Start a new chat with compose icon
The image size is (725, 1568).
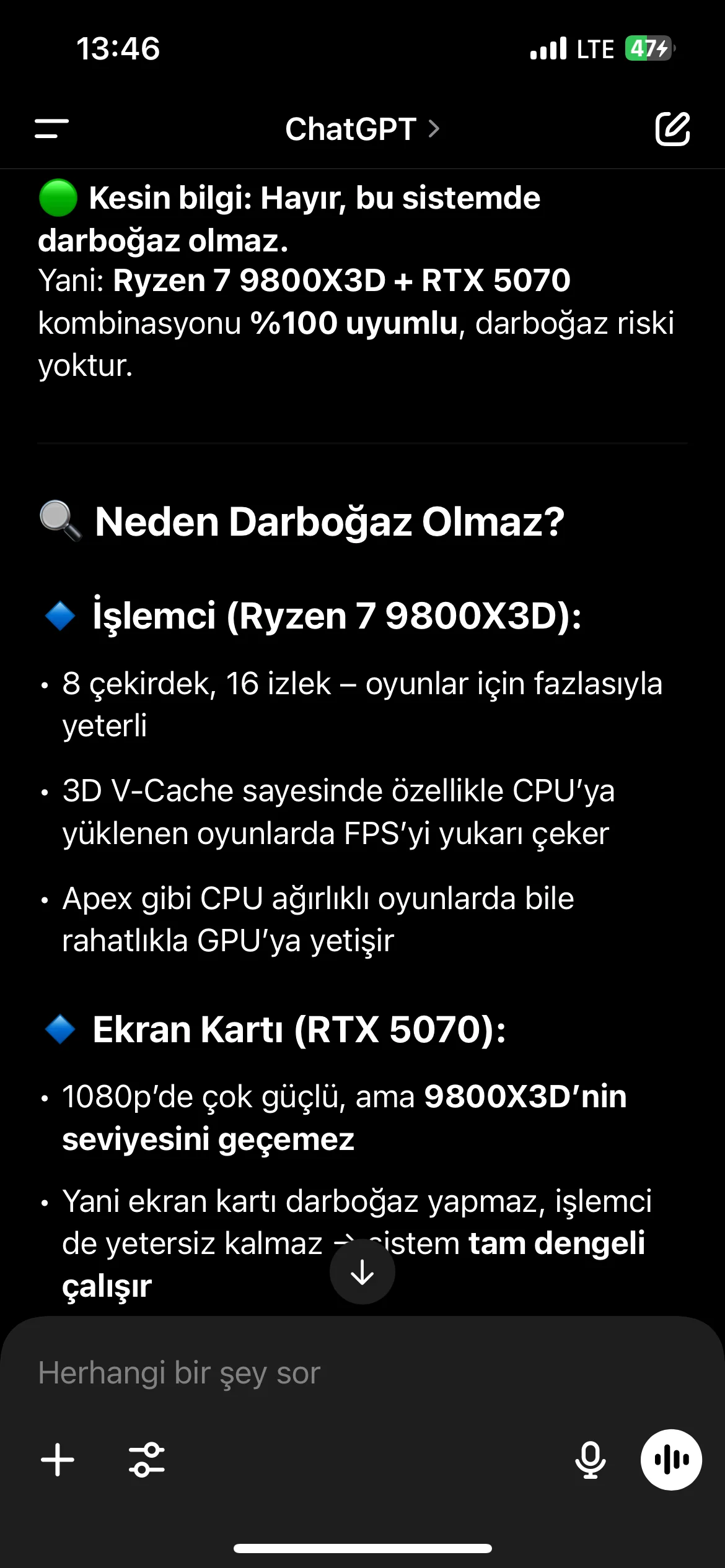672,129
